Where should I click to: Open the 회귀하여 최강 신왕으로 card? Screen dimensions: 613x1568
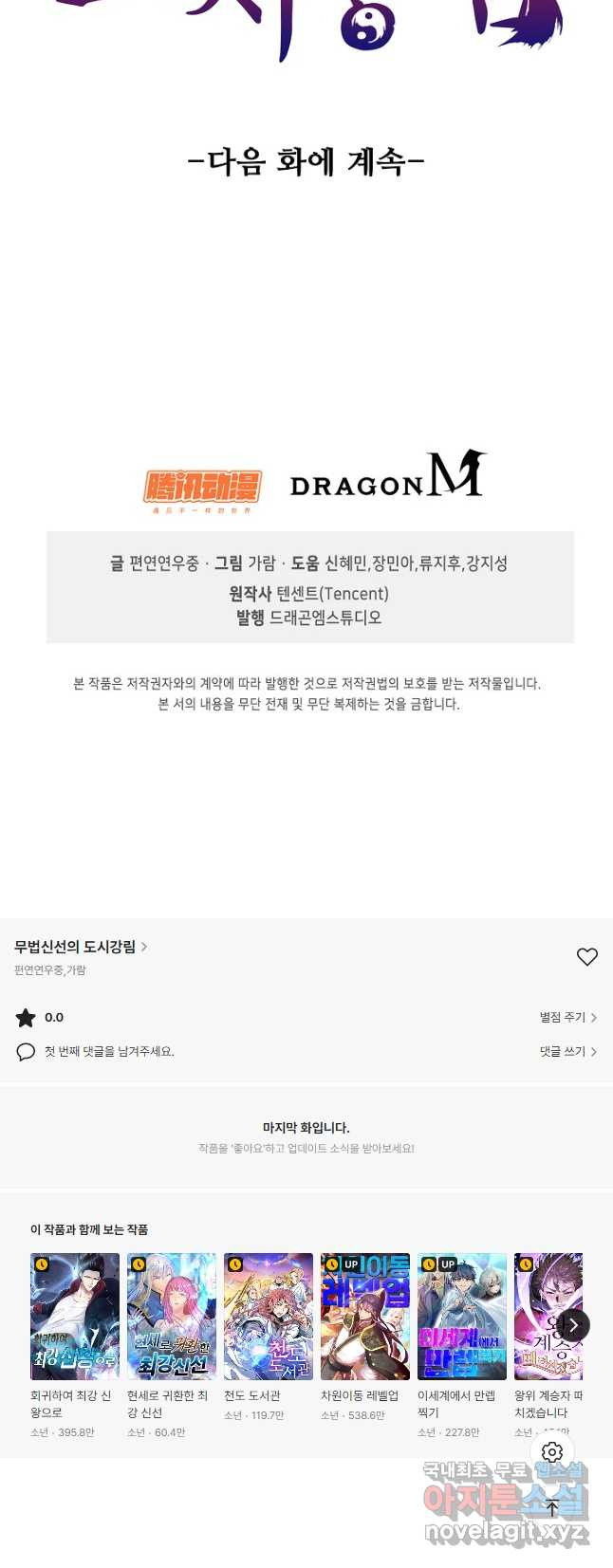click(75, 1317)
